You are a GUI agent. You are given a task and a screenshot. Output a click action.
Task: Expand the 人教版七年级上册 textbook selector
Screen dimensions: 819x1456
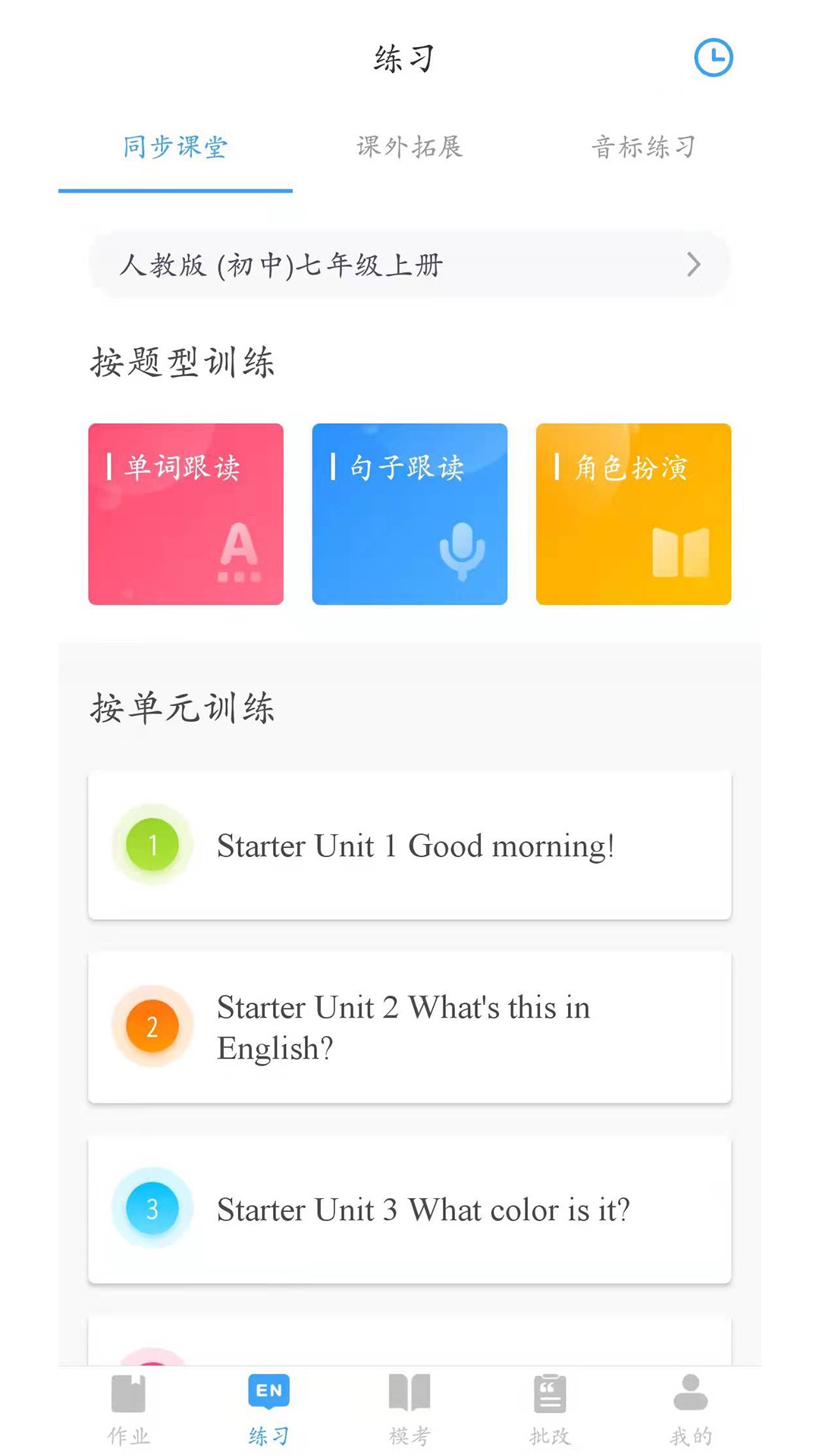(409, 265)
